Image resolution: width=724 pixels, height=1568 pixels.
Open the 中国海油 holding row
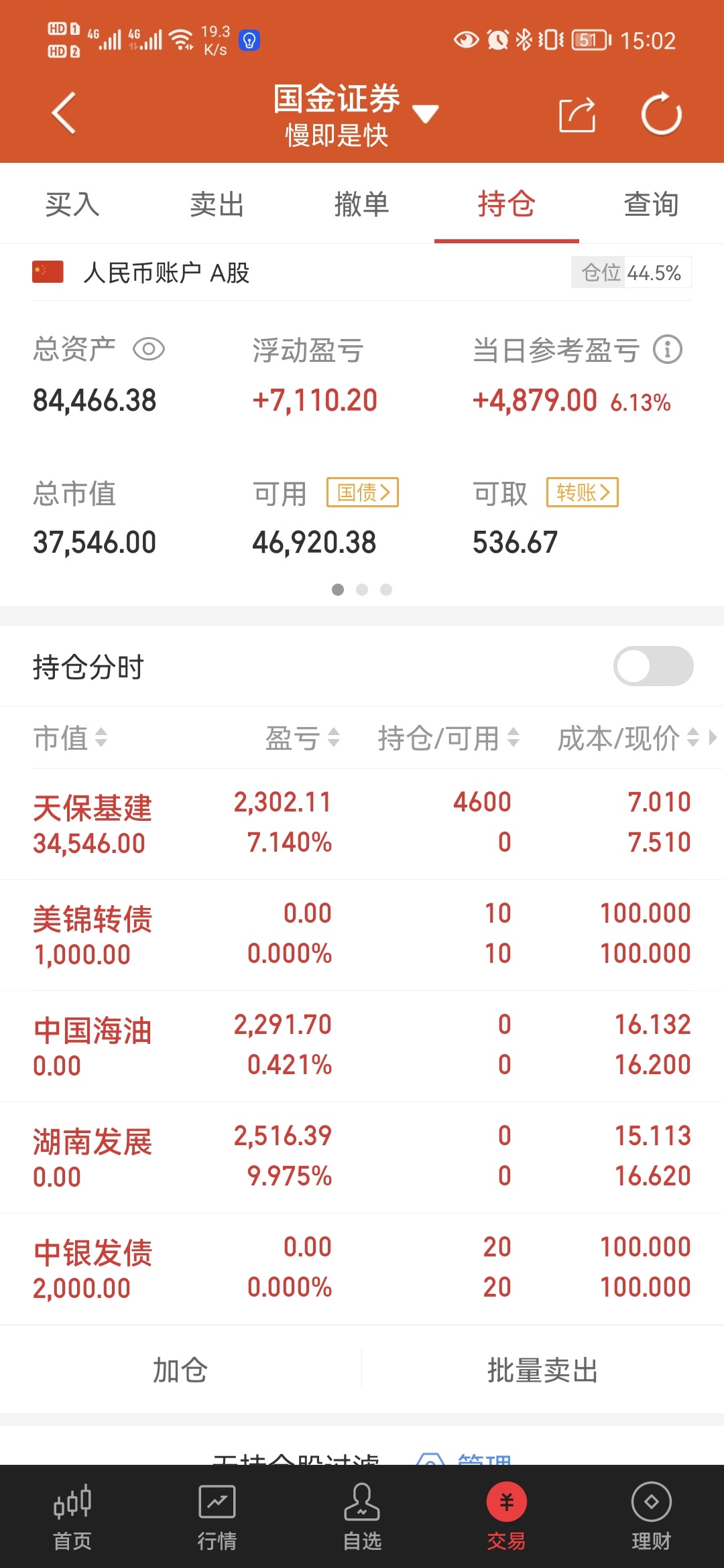pos(362,1046)
